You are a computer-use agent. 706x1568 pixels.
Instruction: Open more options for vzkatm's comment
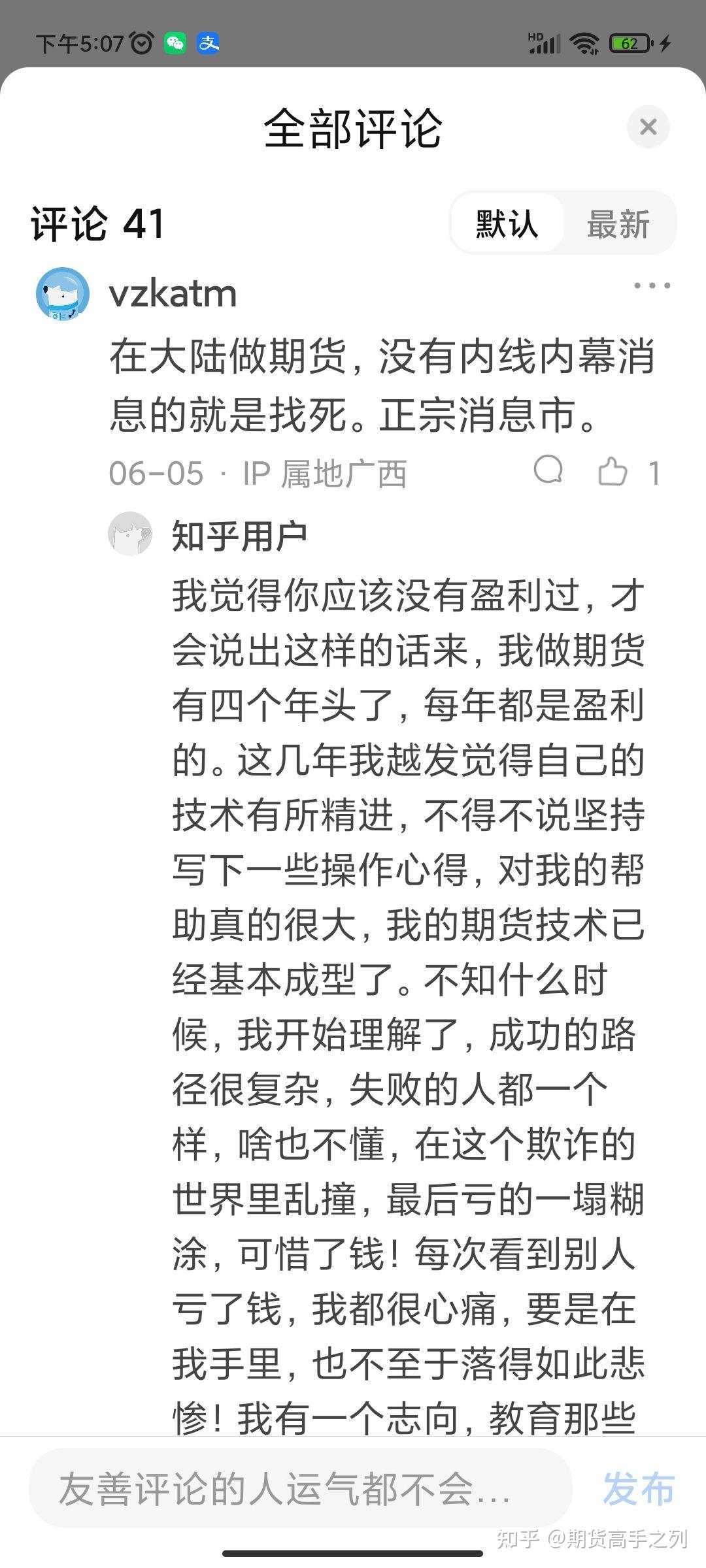pyautogui.click(x=652, y=286)
